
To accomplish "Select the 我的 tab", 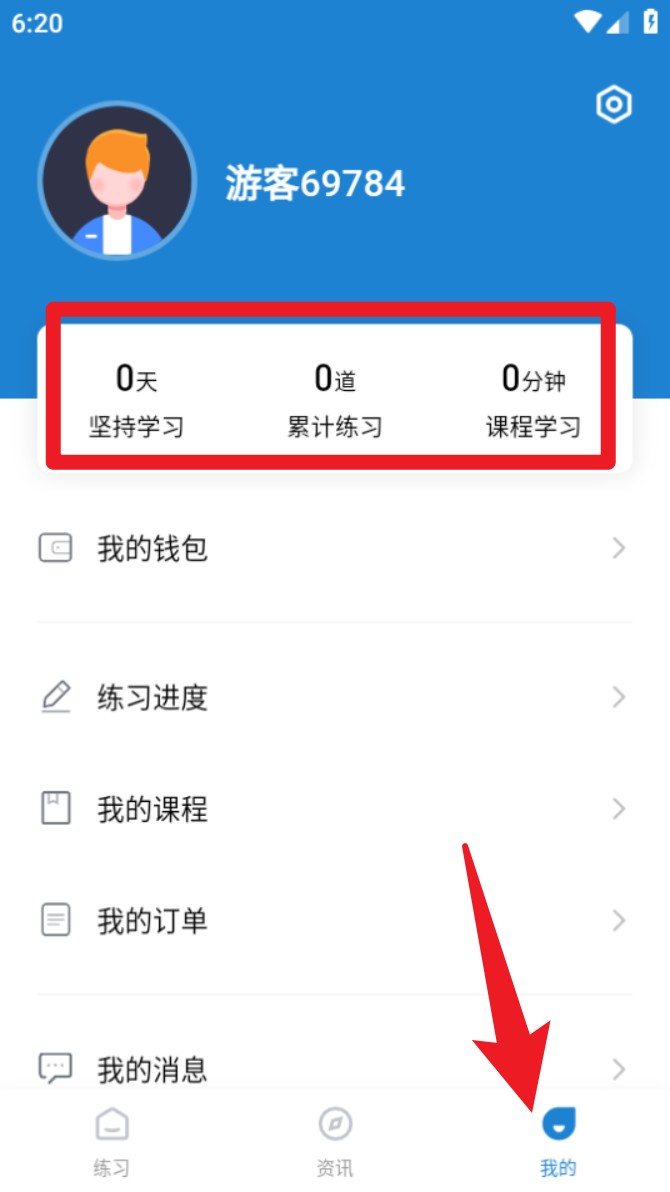I will pos(559,1140).
